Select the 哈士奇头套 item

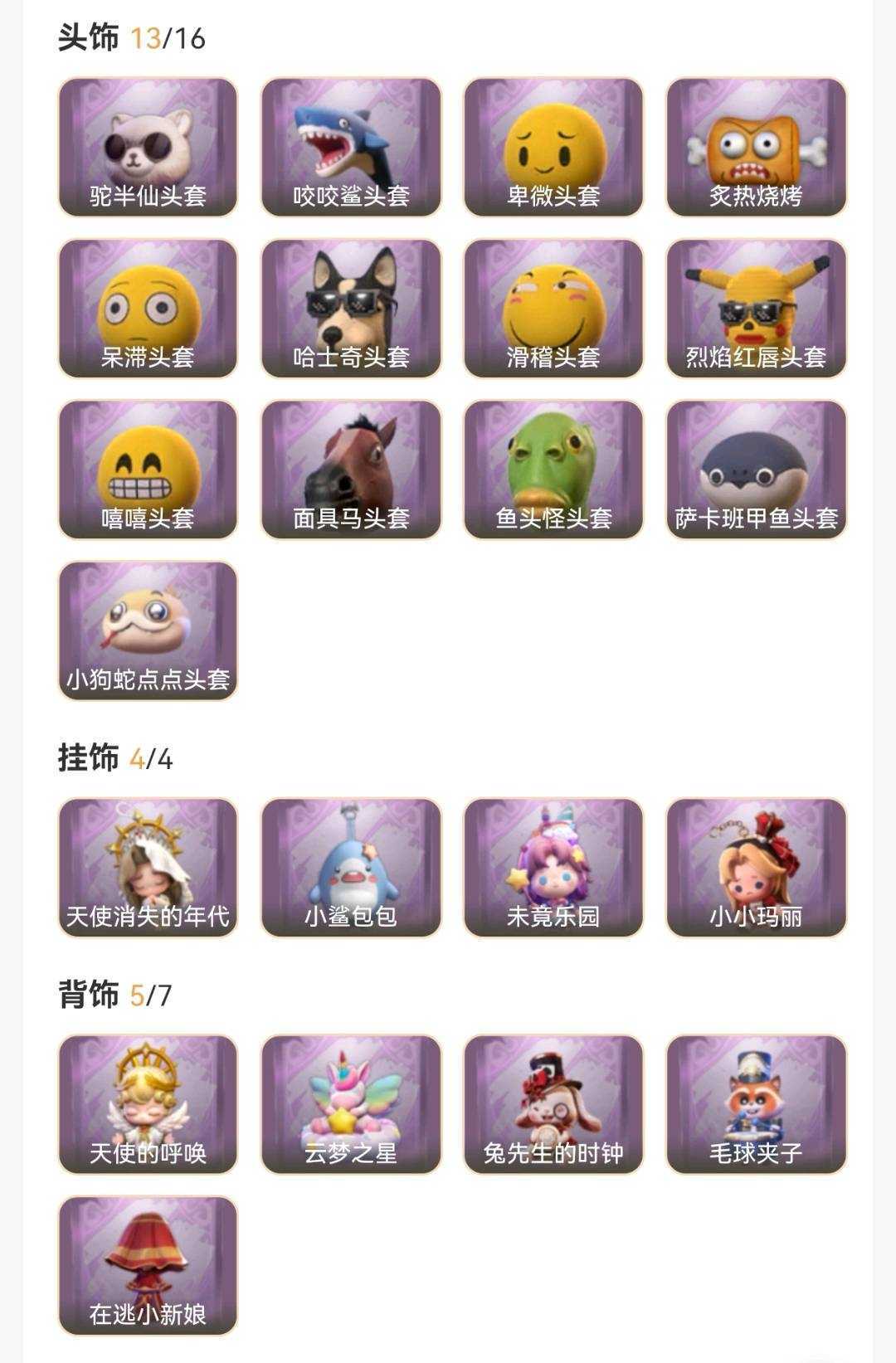click(x=351, y=308)
